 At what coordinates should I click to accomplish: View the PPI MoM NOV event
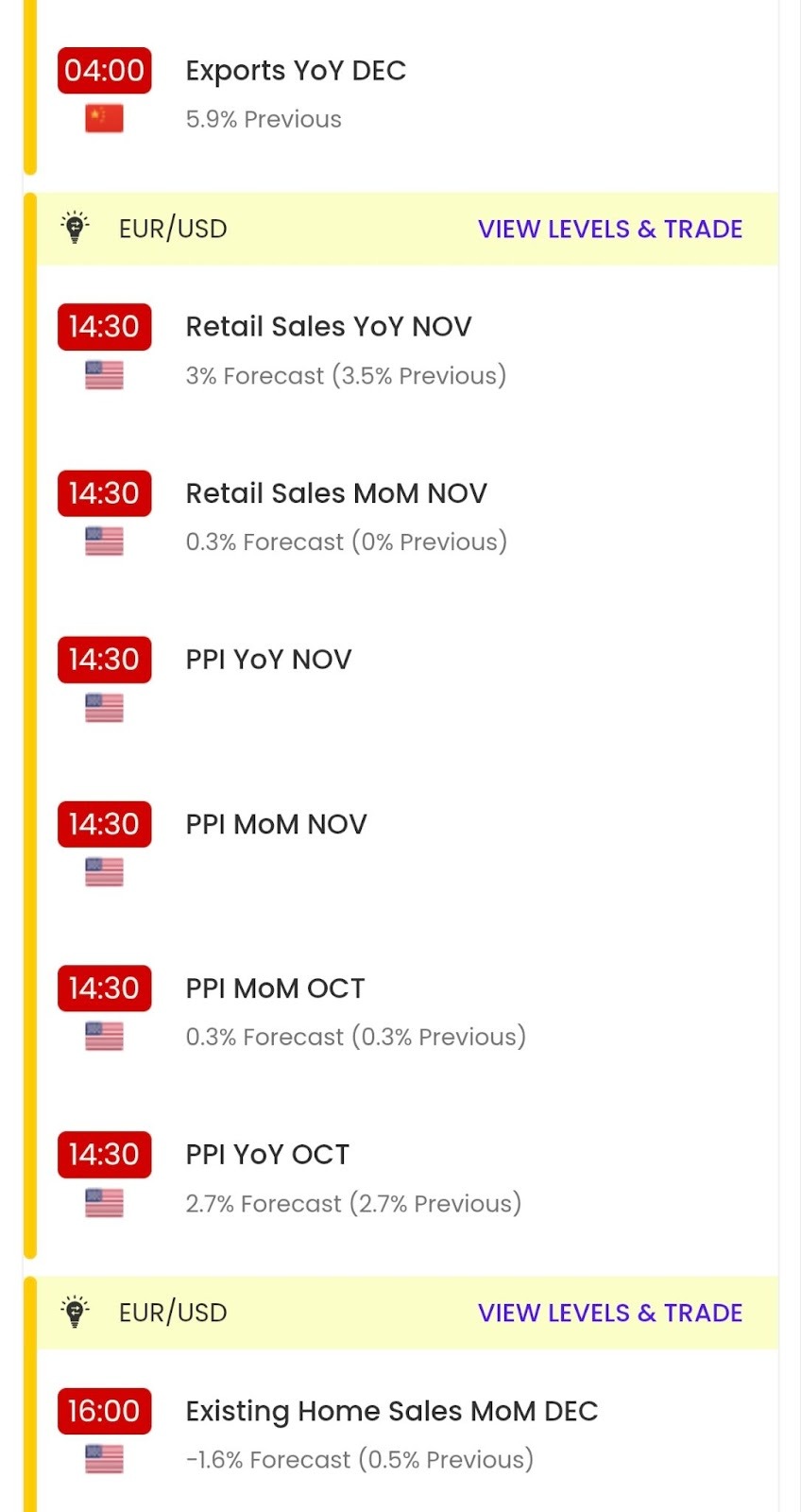(x=276, y=825)
